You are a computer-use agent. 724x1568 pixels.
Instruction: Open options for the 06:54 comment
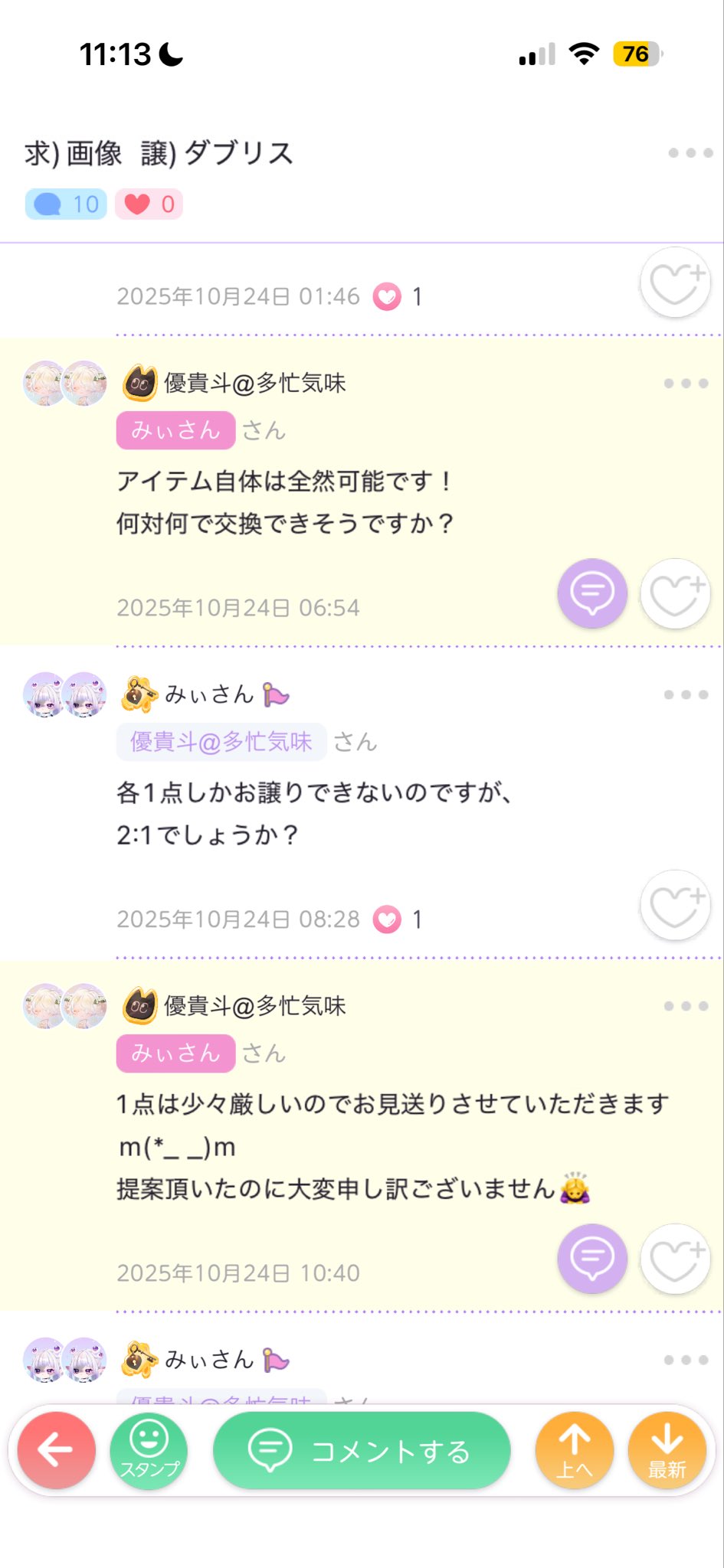[x=686, y=384]
